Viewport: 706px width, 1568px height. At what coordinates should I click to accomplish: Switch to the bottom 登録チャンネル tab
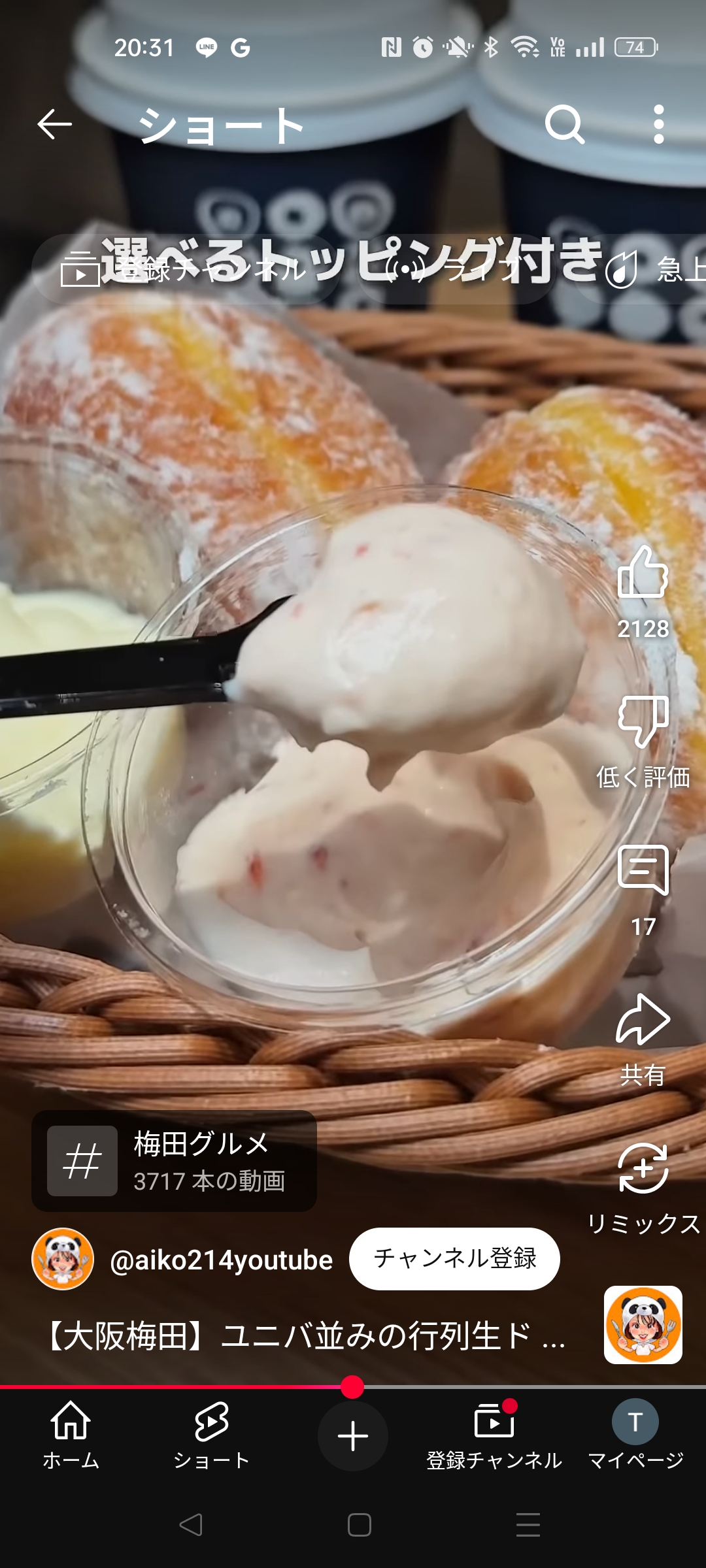click(x=494, y=1435)
